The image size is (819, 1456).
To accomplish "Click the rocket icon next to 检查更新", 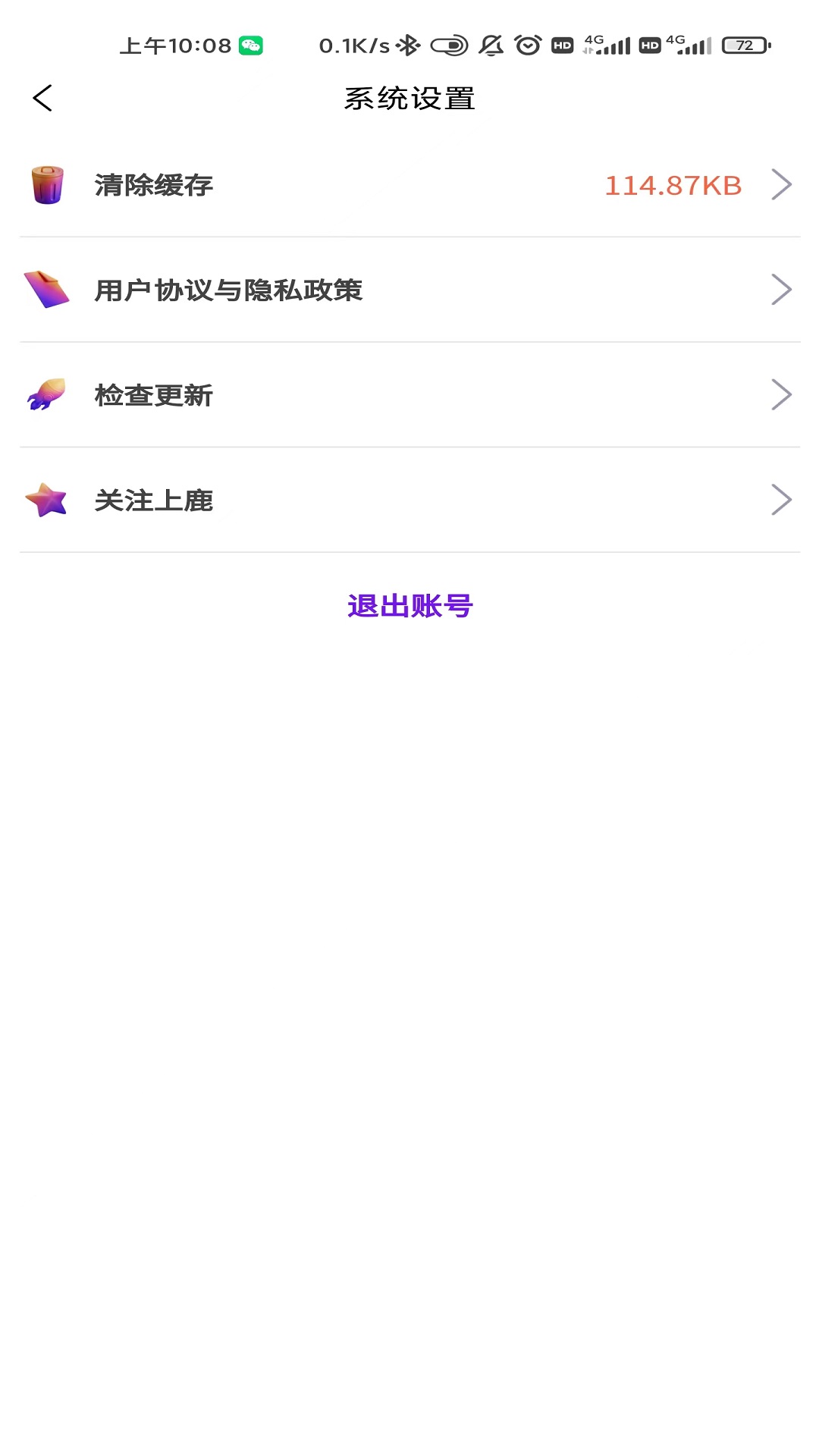I will point(45,395).
